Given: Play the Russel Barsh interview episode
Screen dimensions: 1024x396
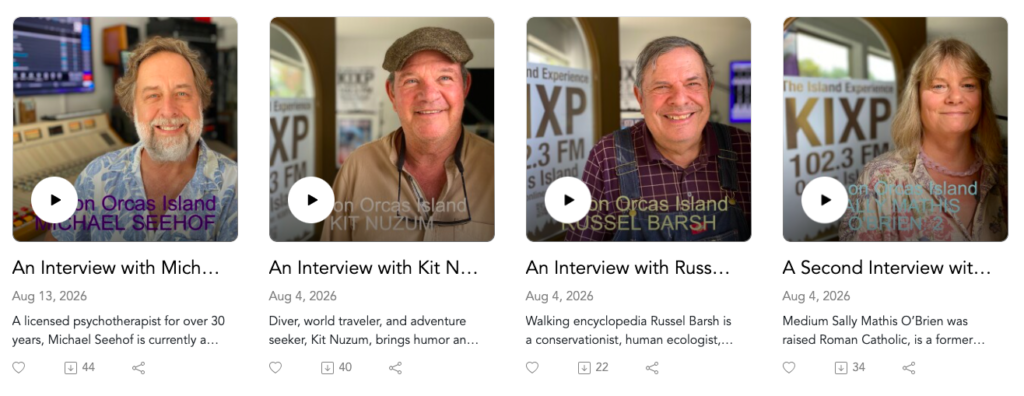Looking at the screenshot, I should click(568, 200).
